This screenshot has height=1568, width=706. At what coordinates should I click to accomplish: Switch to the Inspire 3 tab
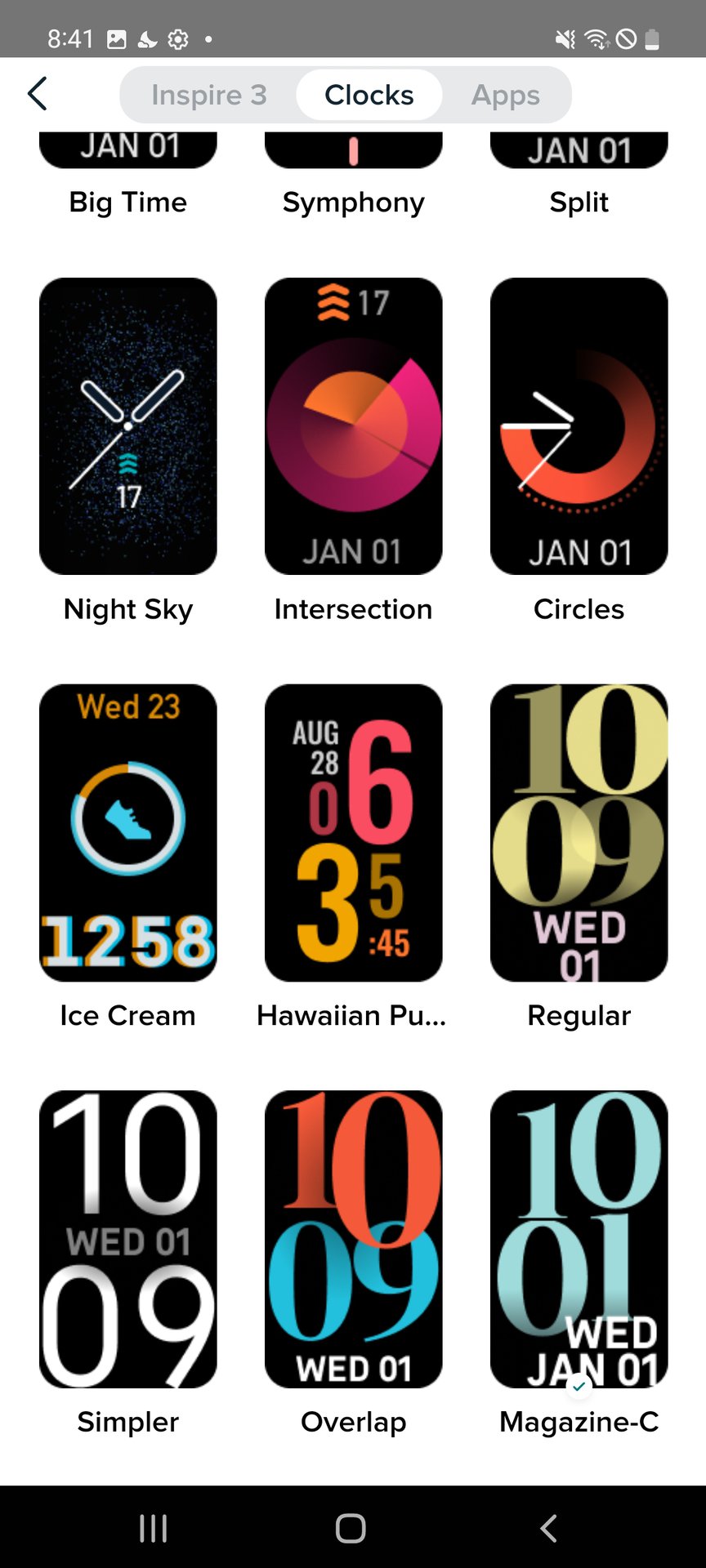click(x=208, y=95)
